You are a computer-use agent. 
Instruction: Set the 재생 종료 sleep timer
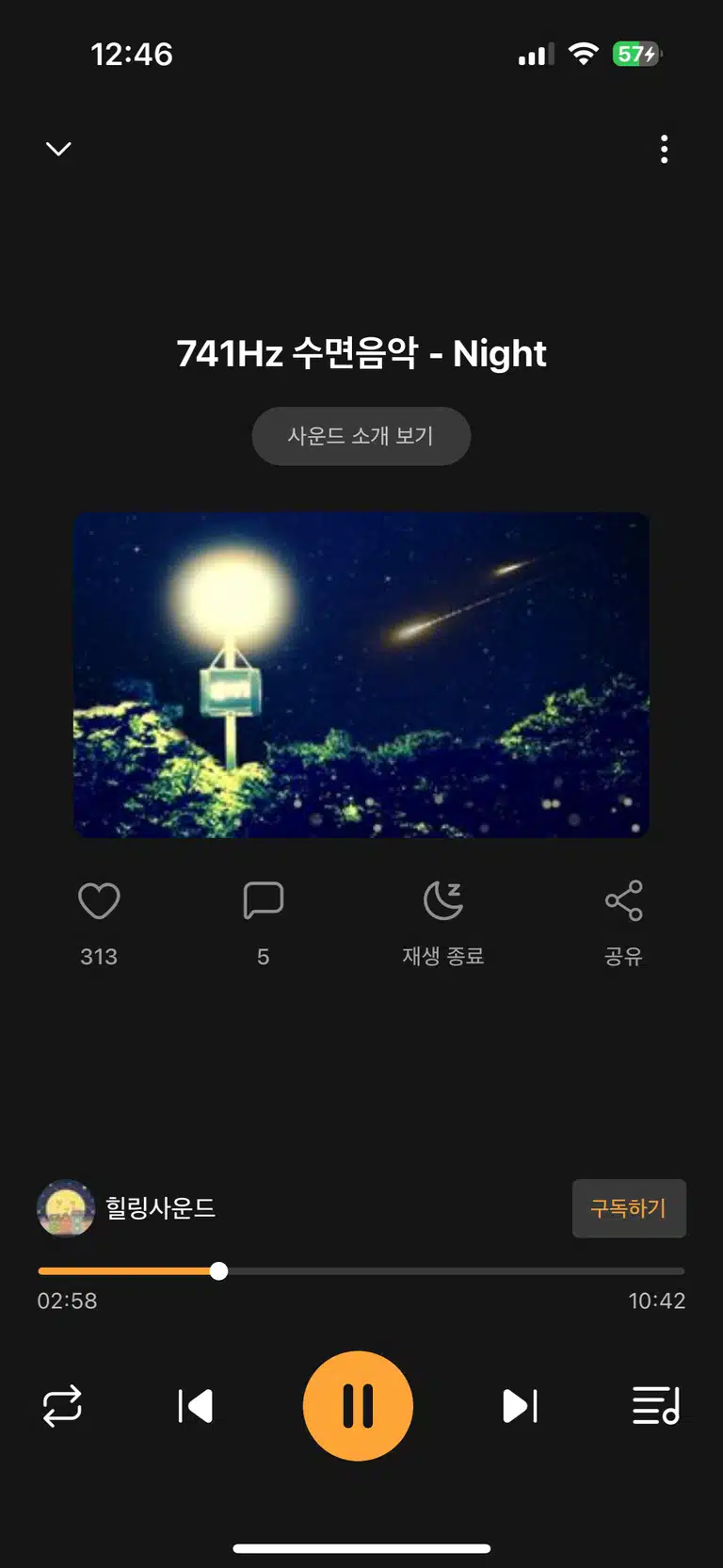pos(443,901)
